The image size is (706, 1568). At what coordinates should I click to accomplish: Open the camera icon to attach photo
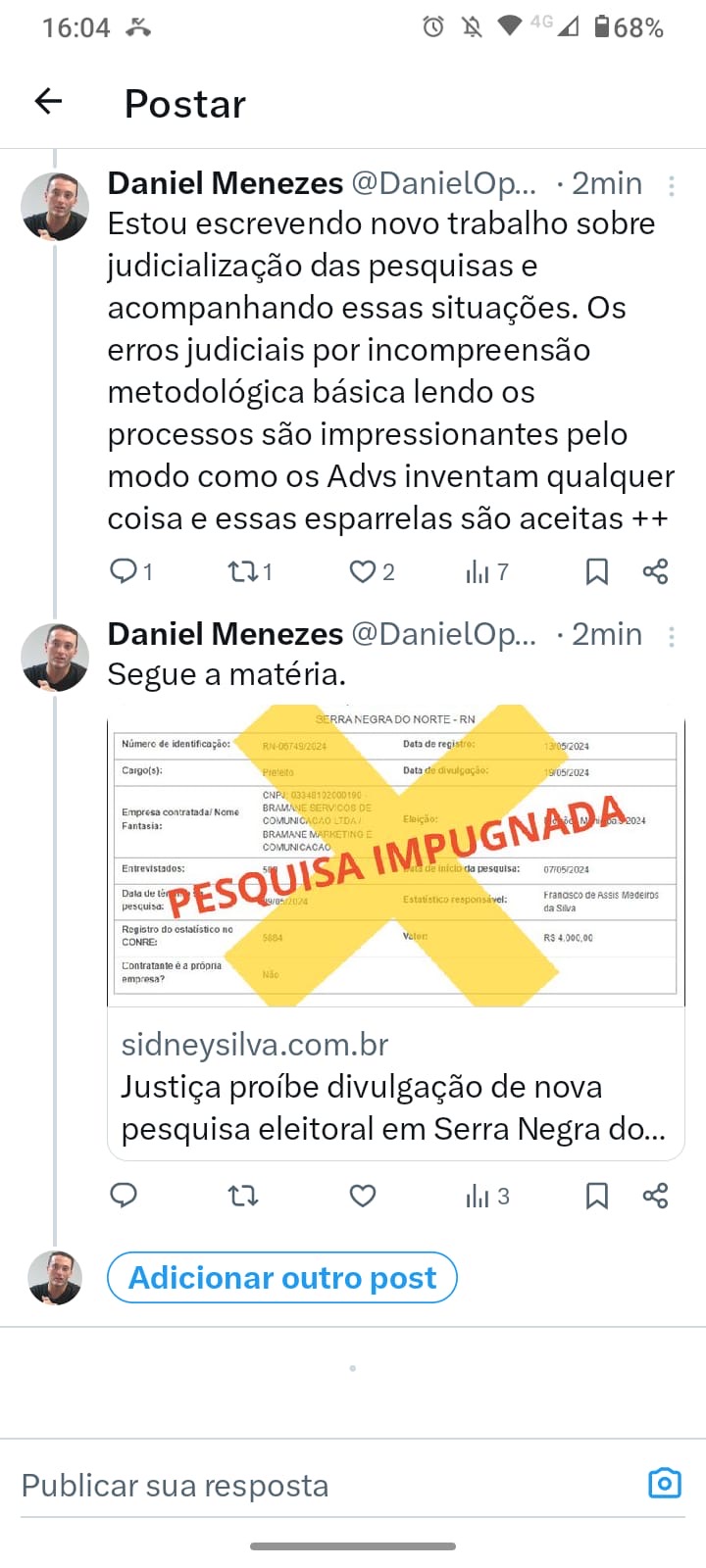(665, 1484)
